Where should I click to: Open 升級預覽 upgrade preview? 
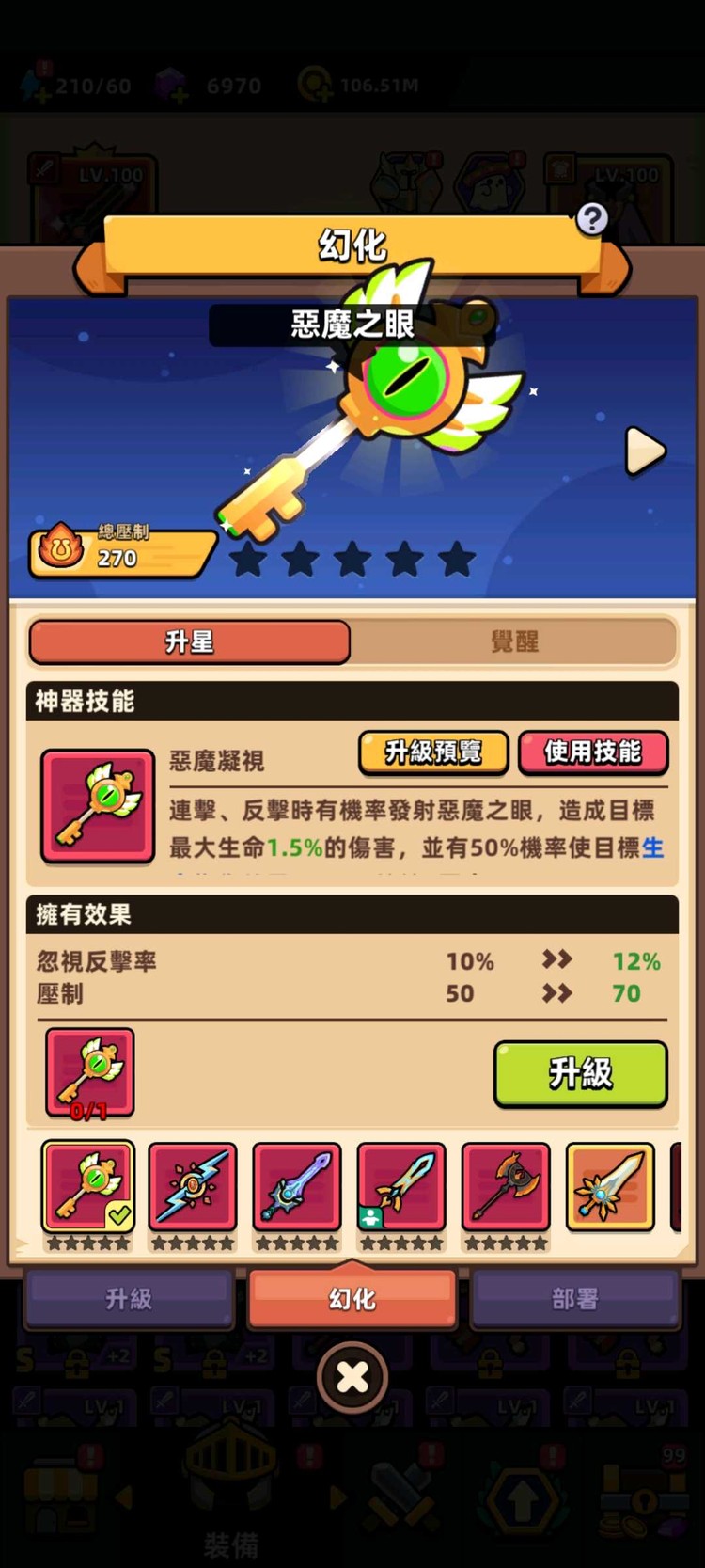pyautogui.click(x=433, y=752)
